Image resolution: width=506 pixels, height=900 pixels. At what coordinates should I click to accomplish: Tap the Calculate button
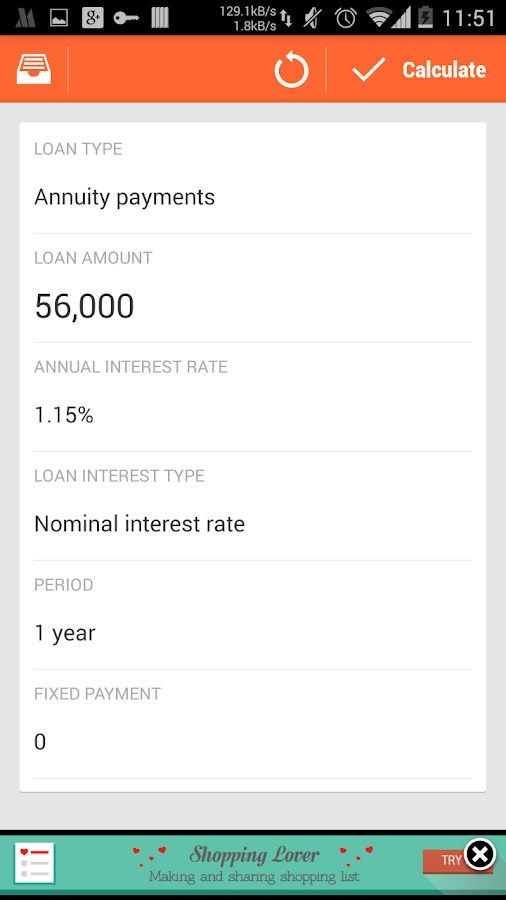click(419, 69)
